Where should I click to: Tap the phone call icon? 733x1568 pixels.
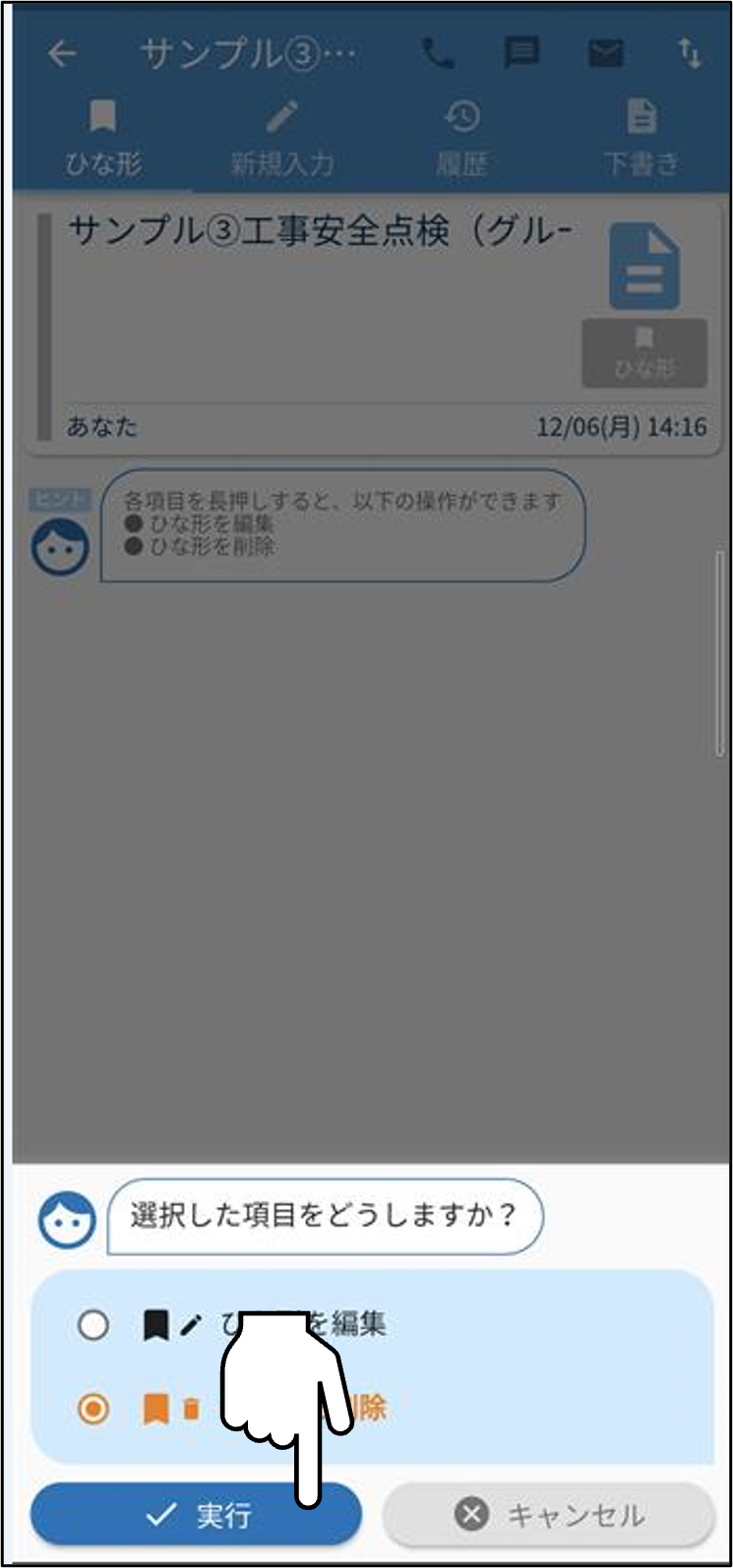pos(438,54)
